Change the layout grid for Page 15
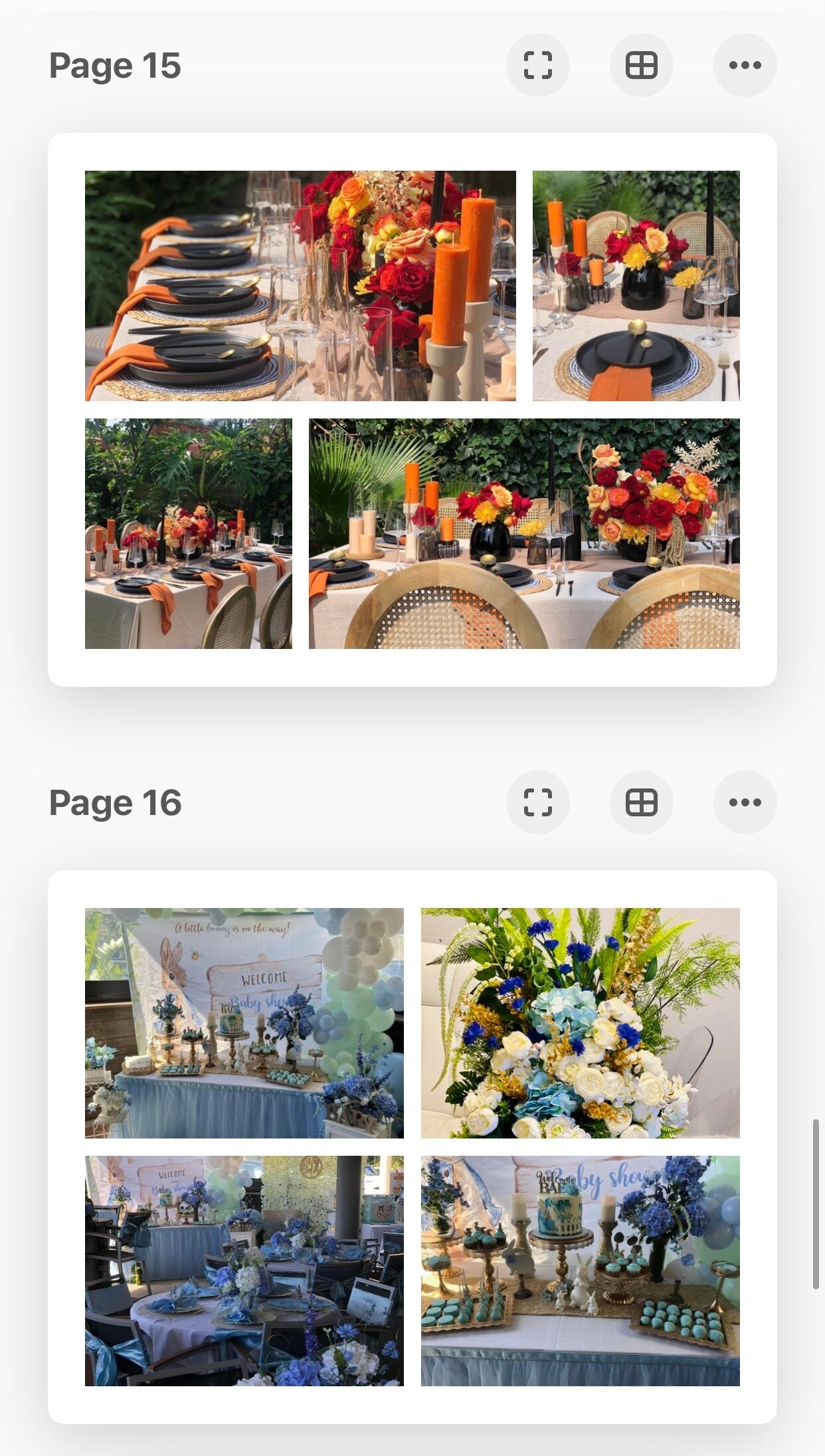The width and height of the screenshot is (825, 1456). (x=641, y=65)
